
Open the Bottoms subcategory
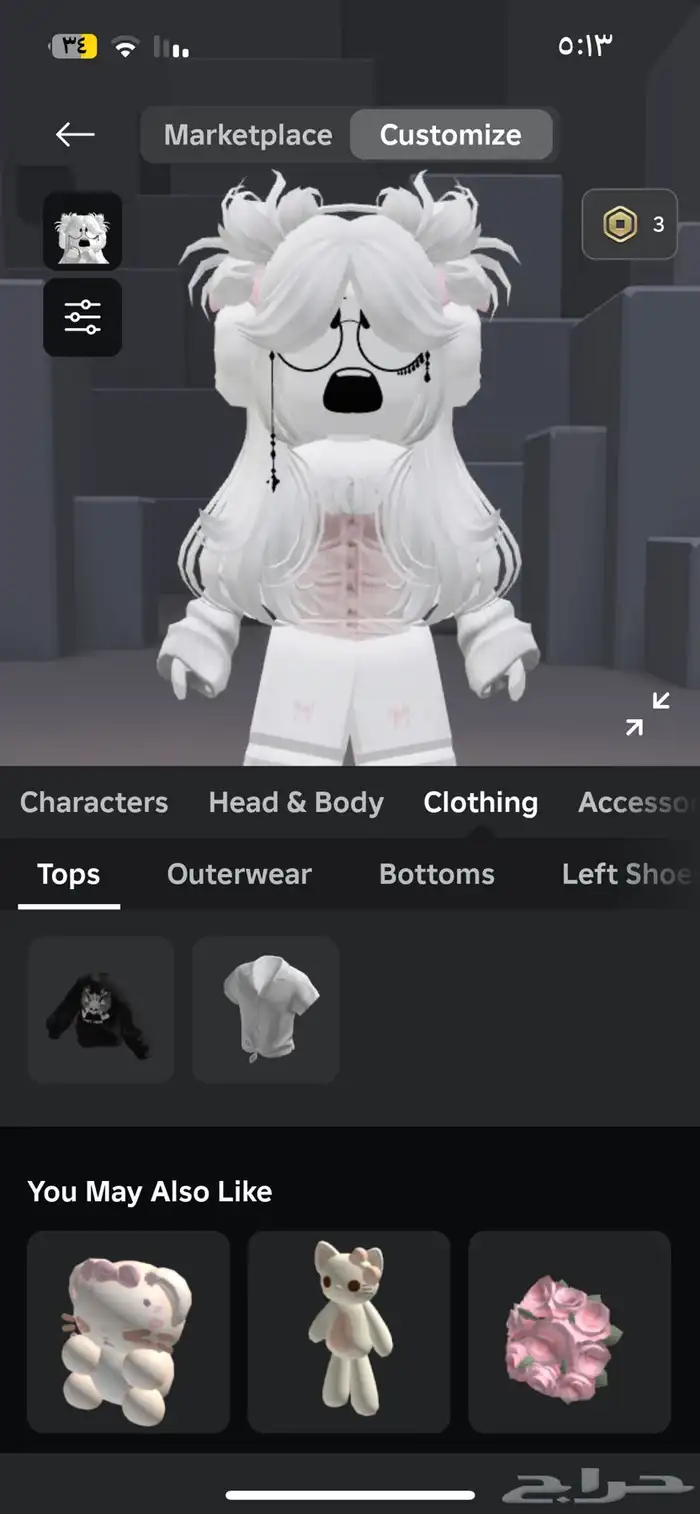click(437, 874)
